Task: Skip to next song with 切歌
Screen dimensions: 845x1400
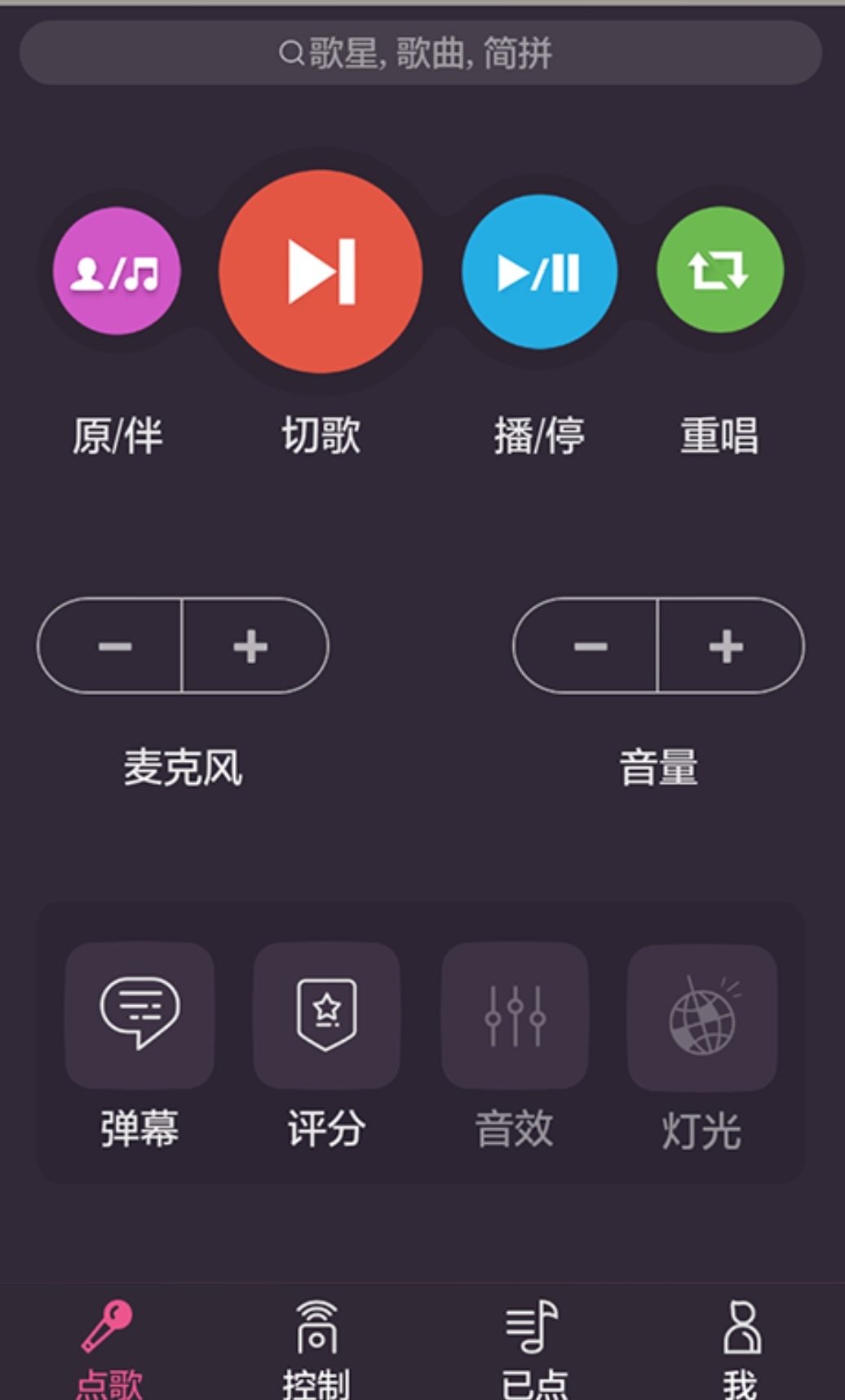Action: coord(321,272)
